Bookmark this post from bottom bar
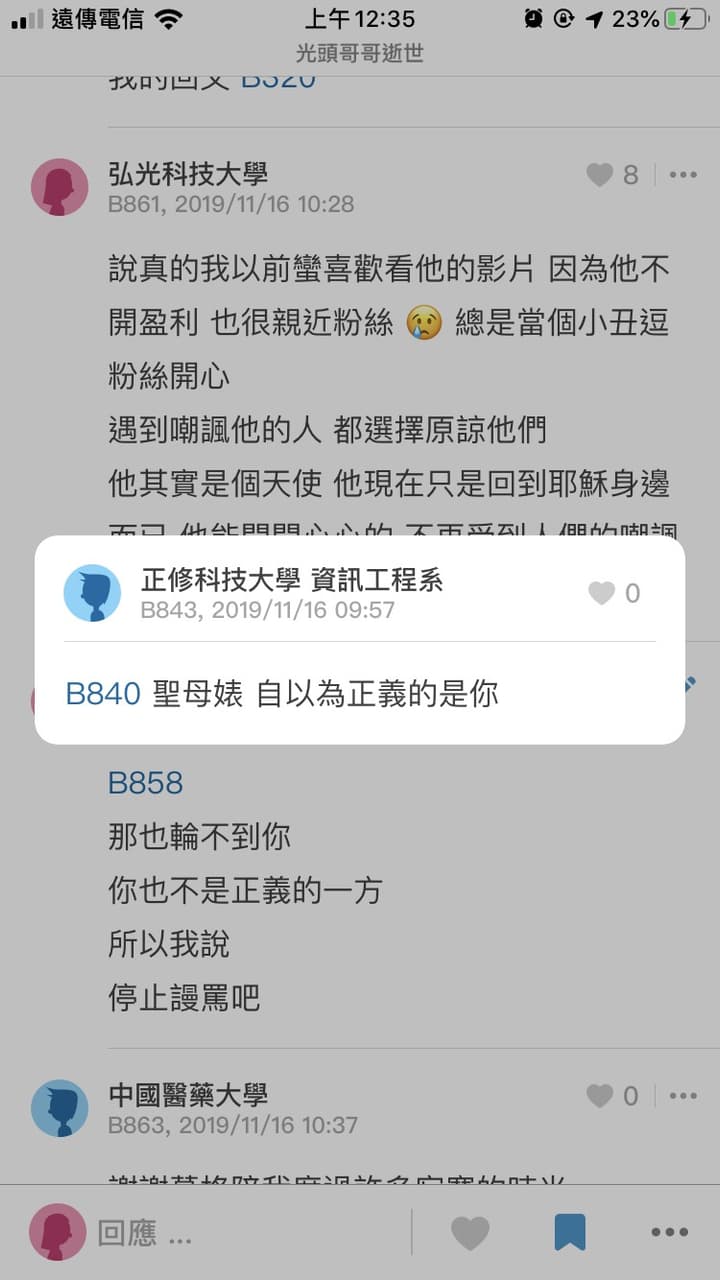This screenshot has width=720, height=1280. (570, 1233)
